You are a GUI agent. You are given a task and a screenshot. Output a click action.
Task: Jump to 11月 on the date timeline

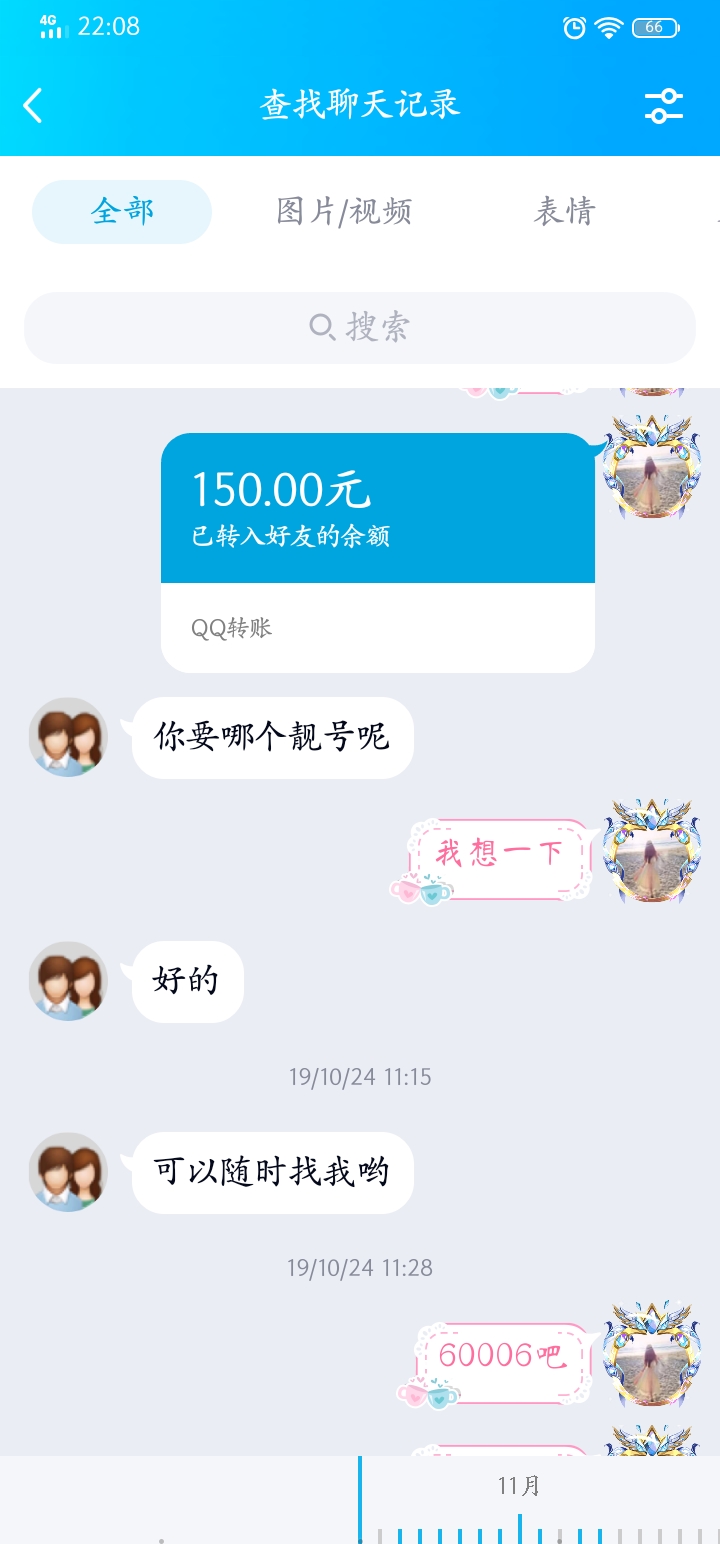point(518,1486)
